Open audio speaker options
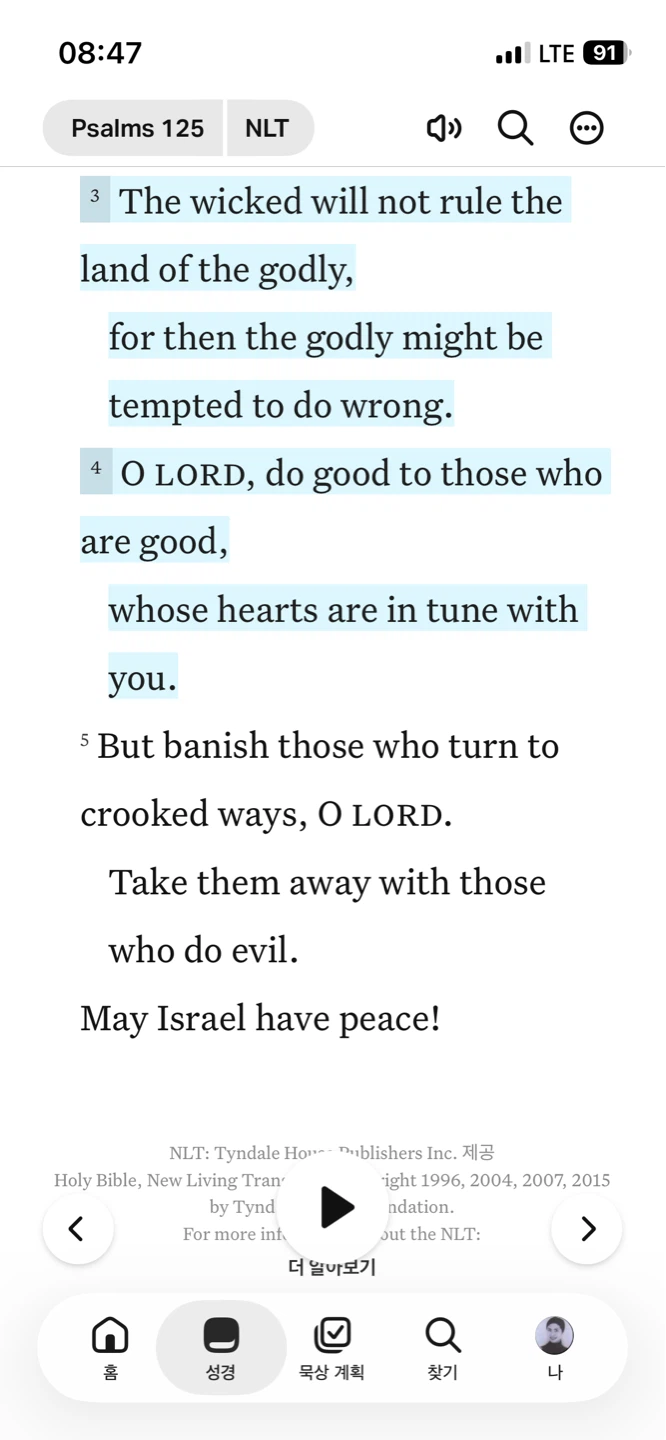666x1440 pixels. coord(444,128)
